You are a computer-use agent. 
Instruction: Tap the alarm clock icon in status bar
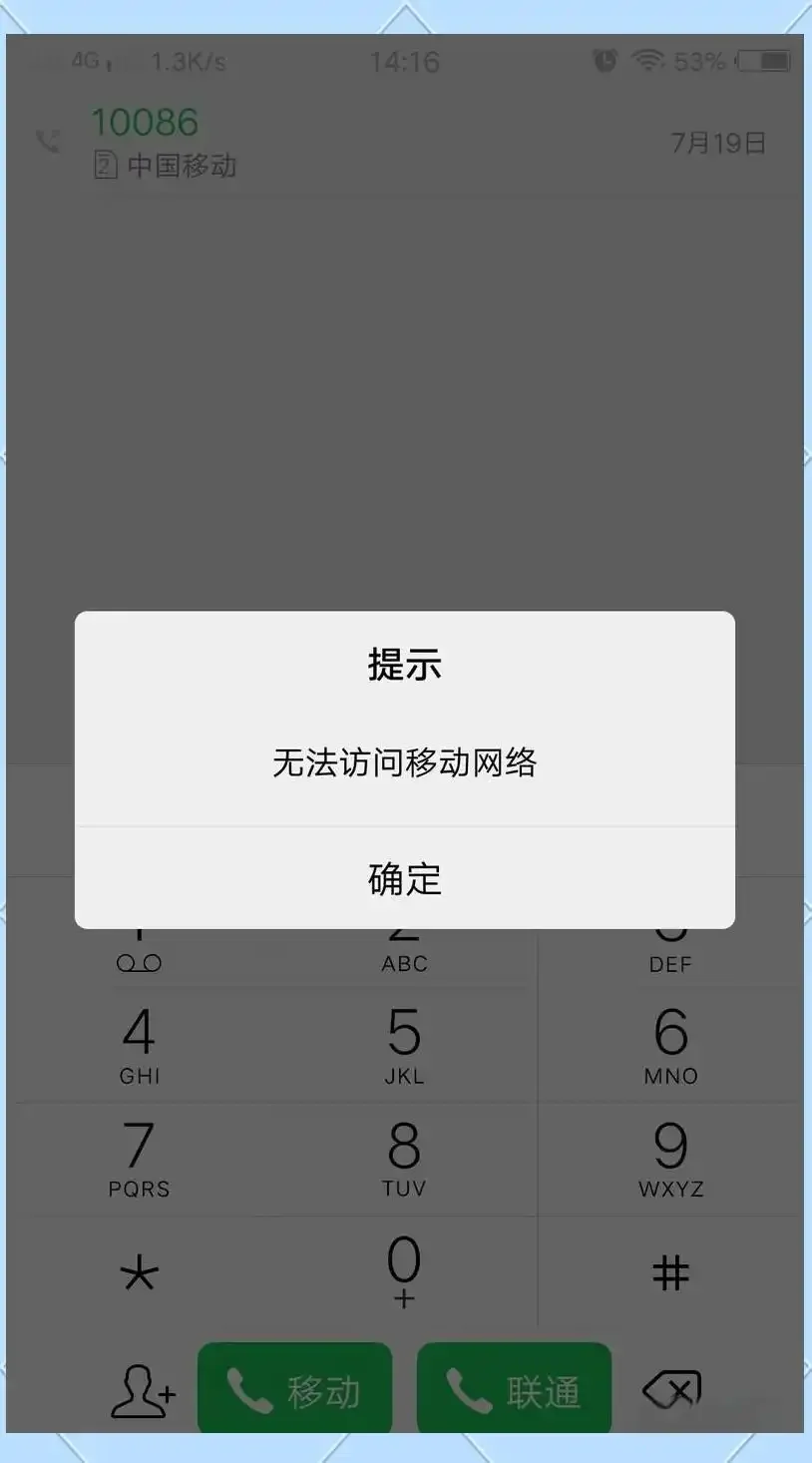coord(607,61)
